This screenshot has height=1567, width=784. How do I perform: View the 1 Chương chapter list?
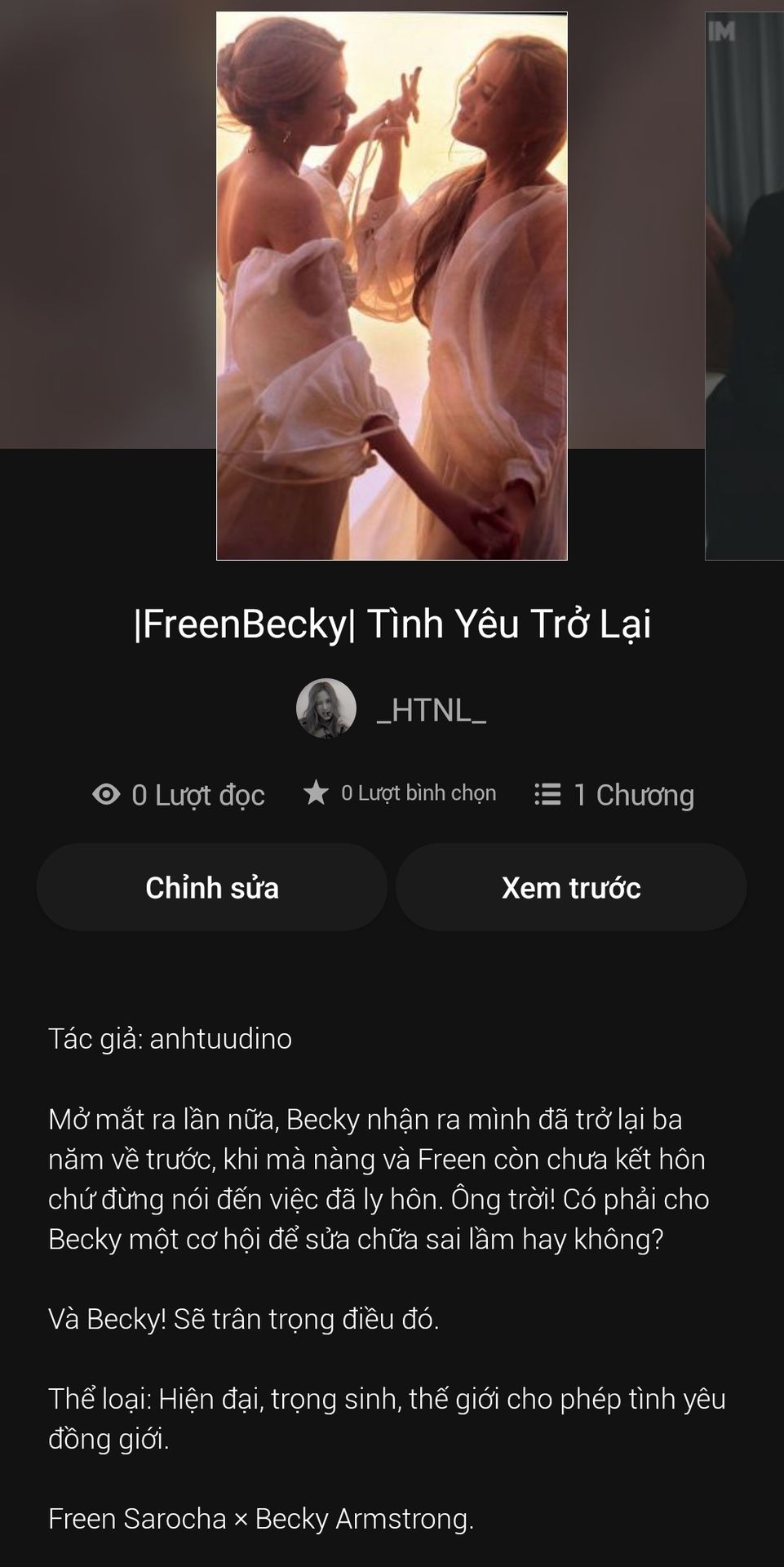pyautogui.click(x=614, y=794)
